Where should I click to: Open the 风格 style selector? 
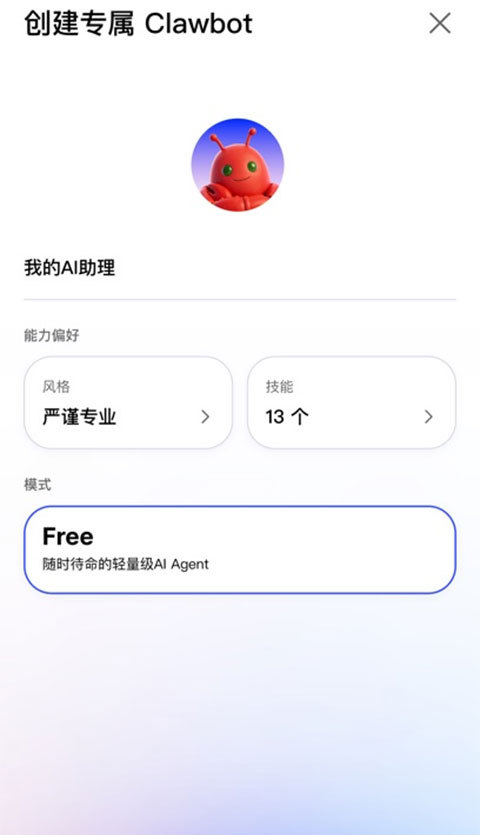[x=128, y=403]
